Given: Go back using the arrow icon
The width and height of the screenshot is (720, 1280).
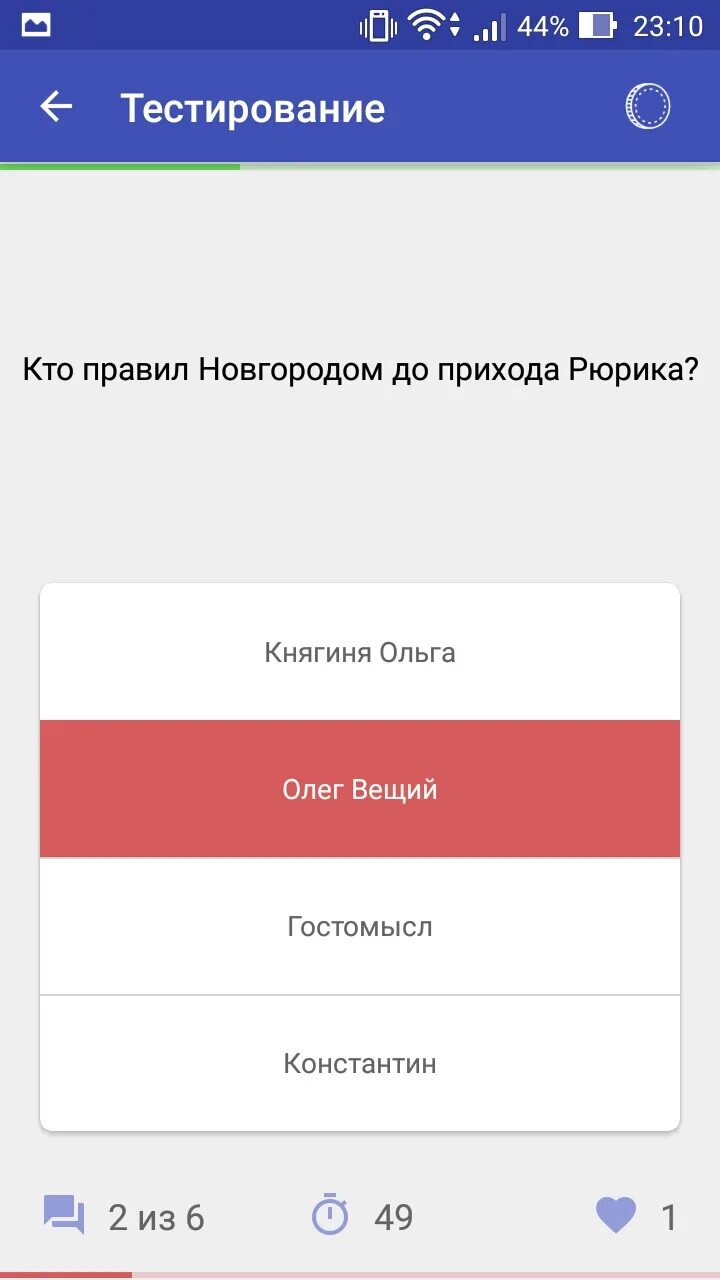Looking at the screenshot, I should click(56, 107).
